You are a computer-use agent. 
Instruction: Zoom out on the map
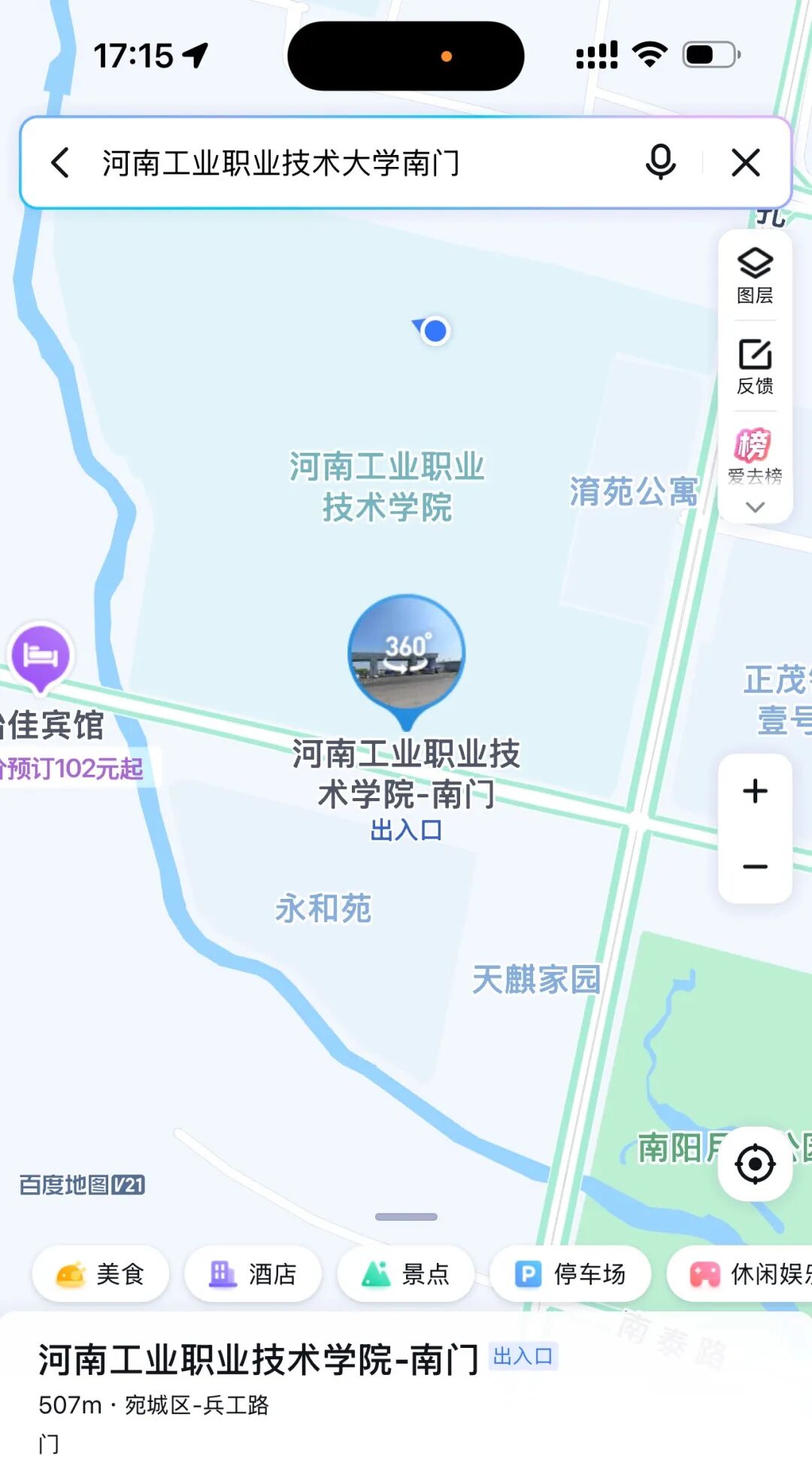pyautogui.click(x=755, y=867)
